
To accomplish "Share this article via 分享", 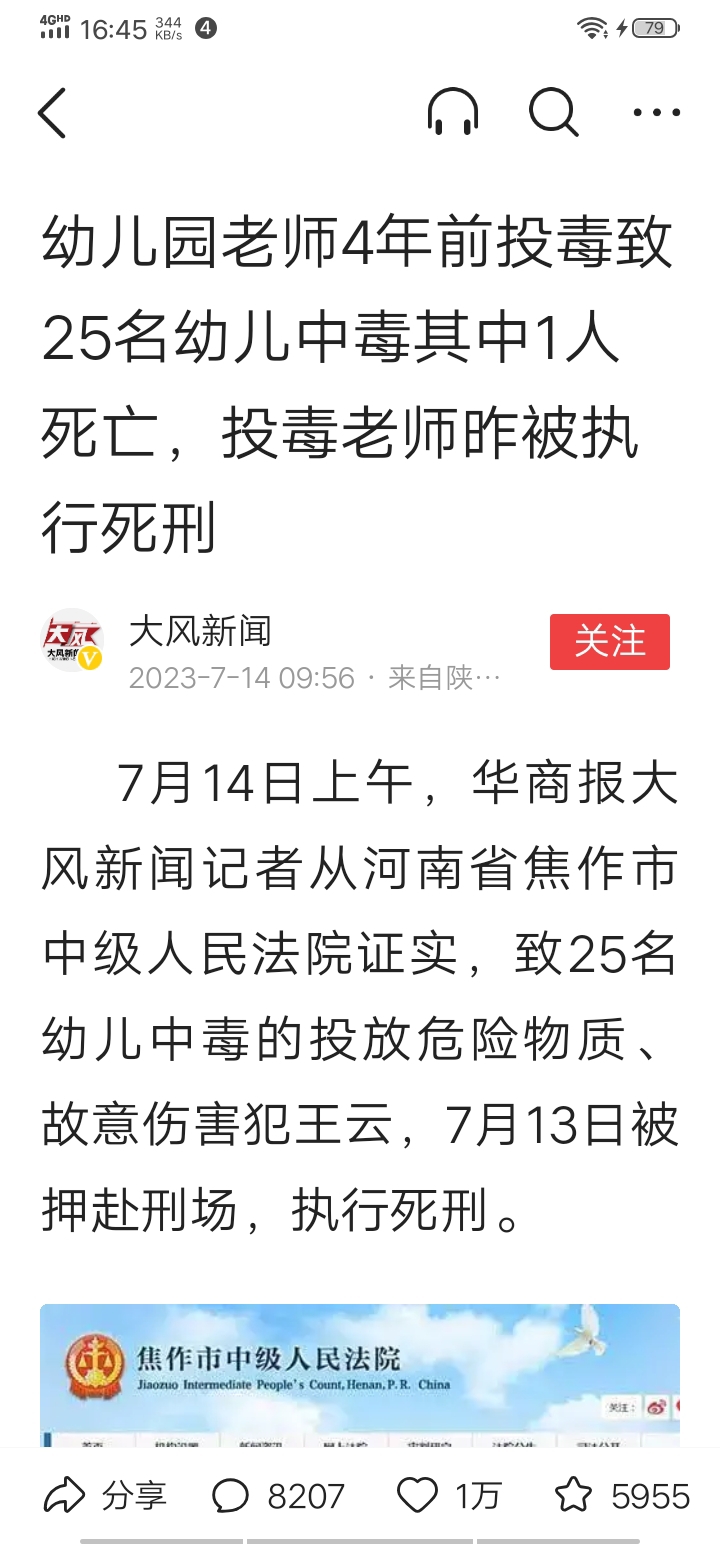I will point(105,1496).
